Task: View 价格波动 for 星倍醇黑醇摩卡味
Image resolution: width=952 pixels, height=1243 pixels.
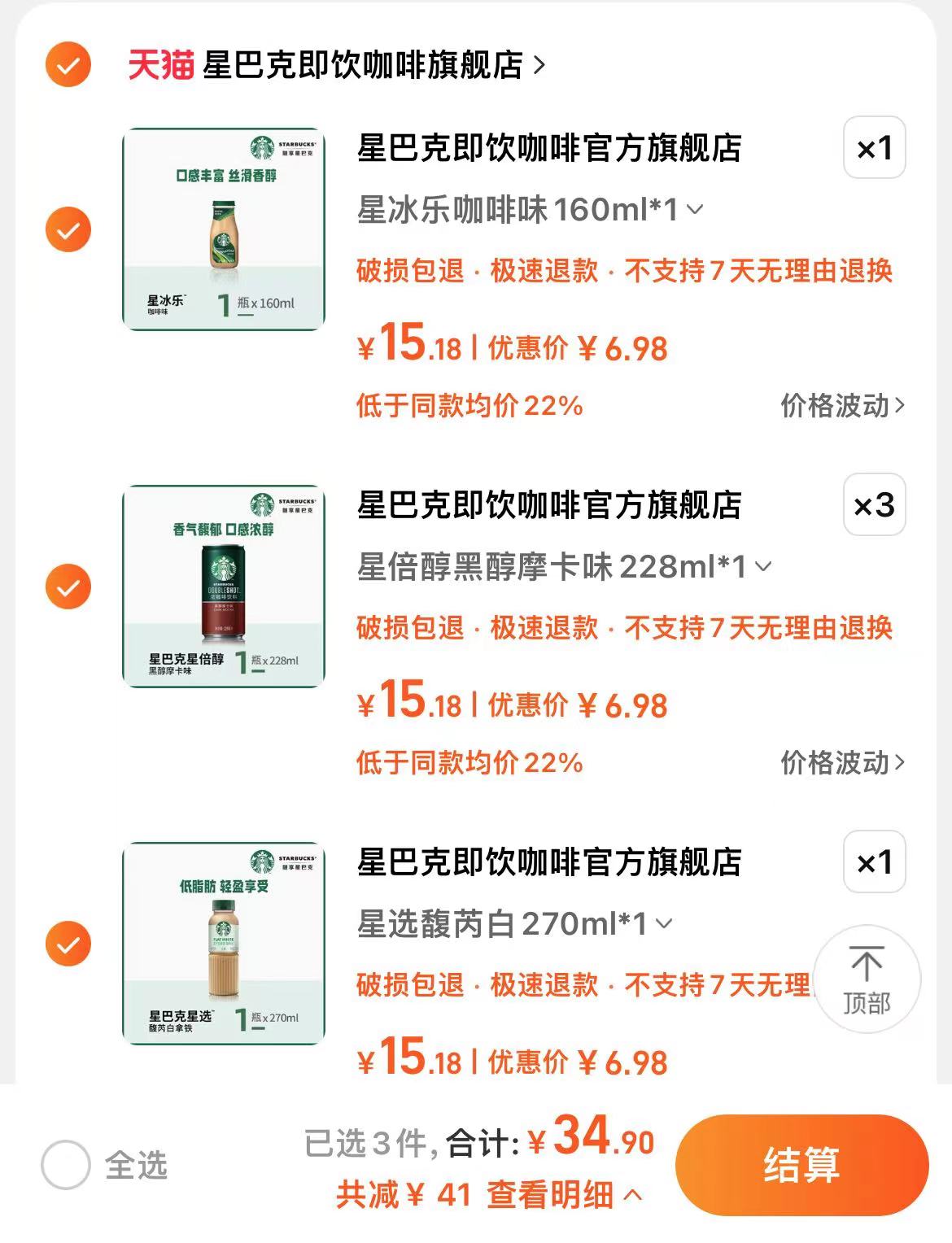Action: [x=842, y=762]
